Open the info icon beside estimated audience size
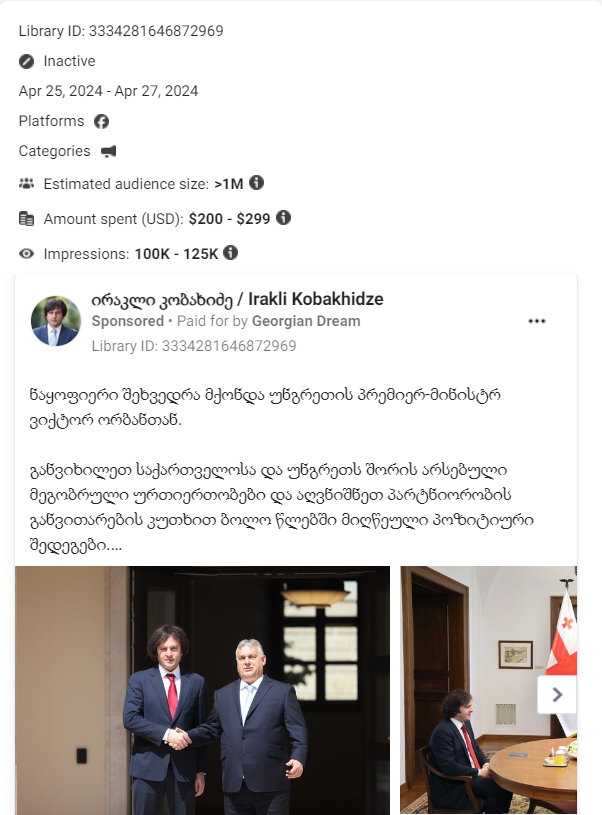This screenshot has height=815, width=602. point(257,183)
